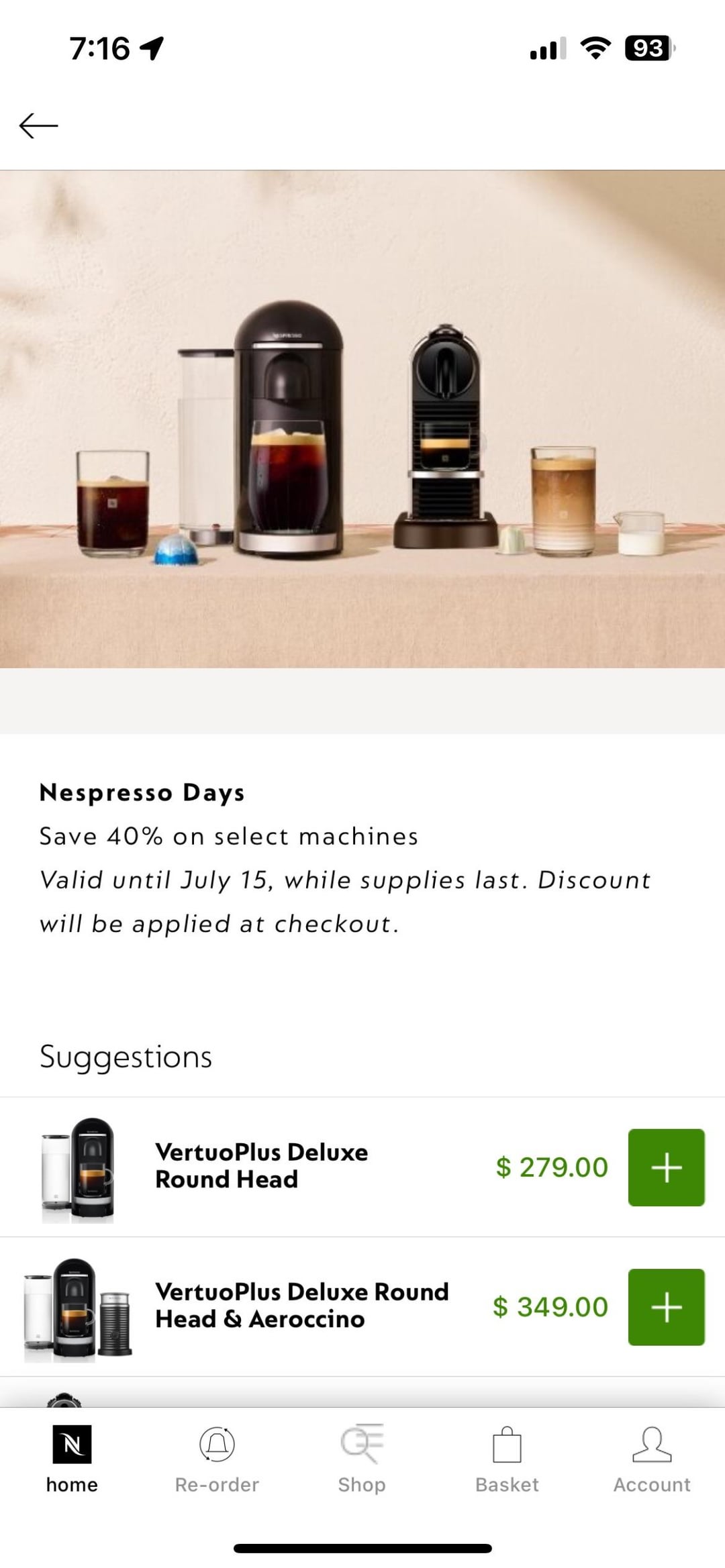
Task: Add VertuoPlus Deluxe Round Head to basket
Action: 666,1167
